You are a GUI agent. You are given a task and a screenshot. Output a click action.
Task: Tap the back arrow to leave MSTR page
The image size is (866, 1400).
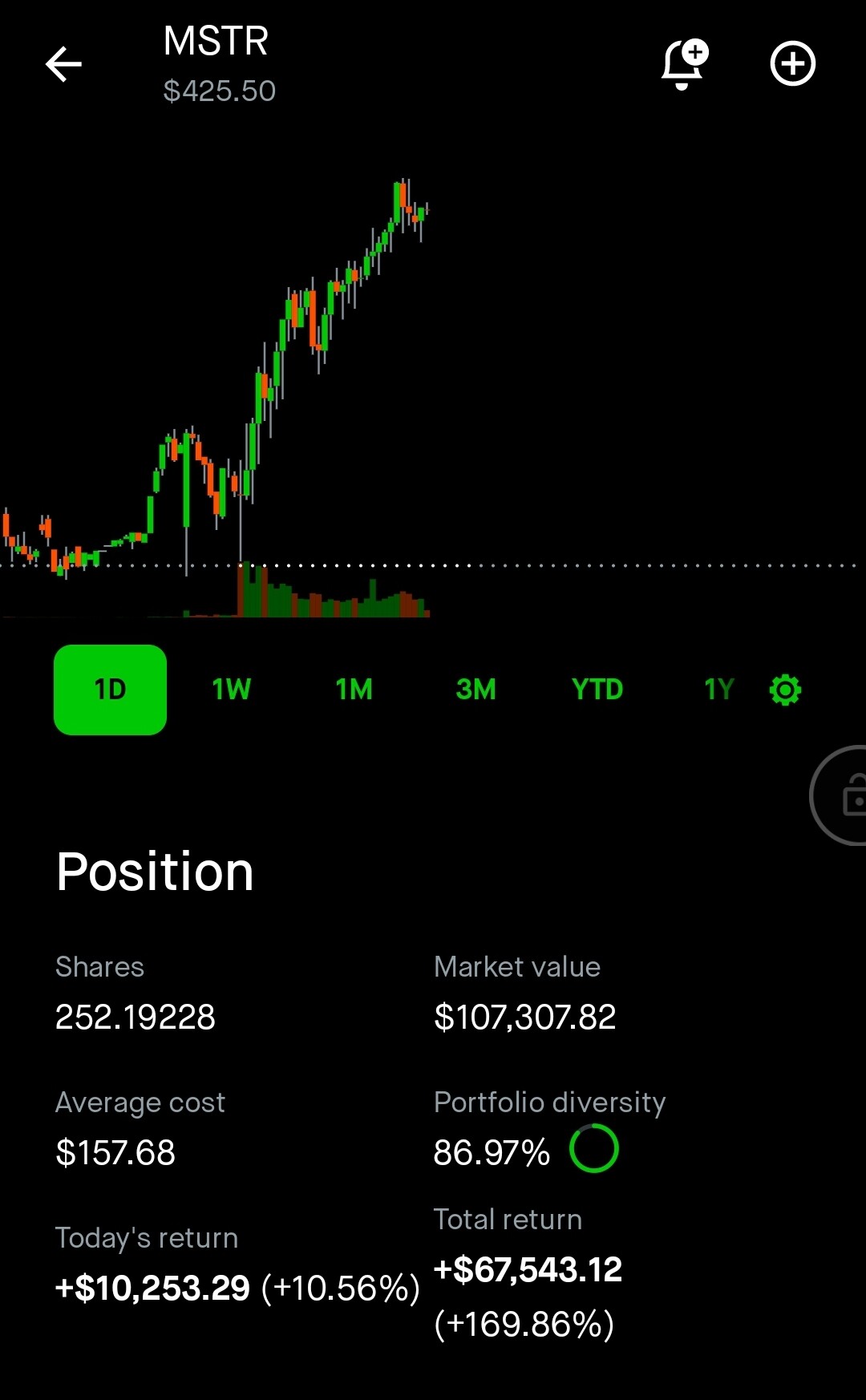pyautogui.click(x=63, y=65)
